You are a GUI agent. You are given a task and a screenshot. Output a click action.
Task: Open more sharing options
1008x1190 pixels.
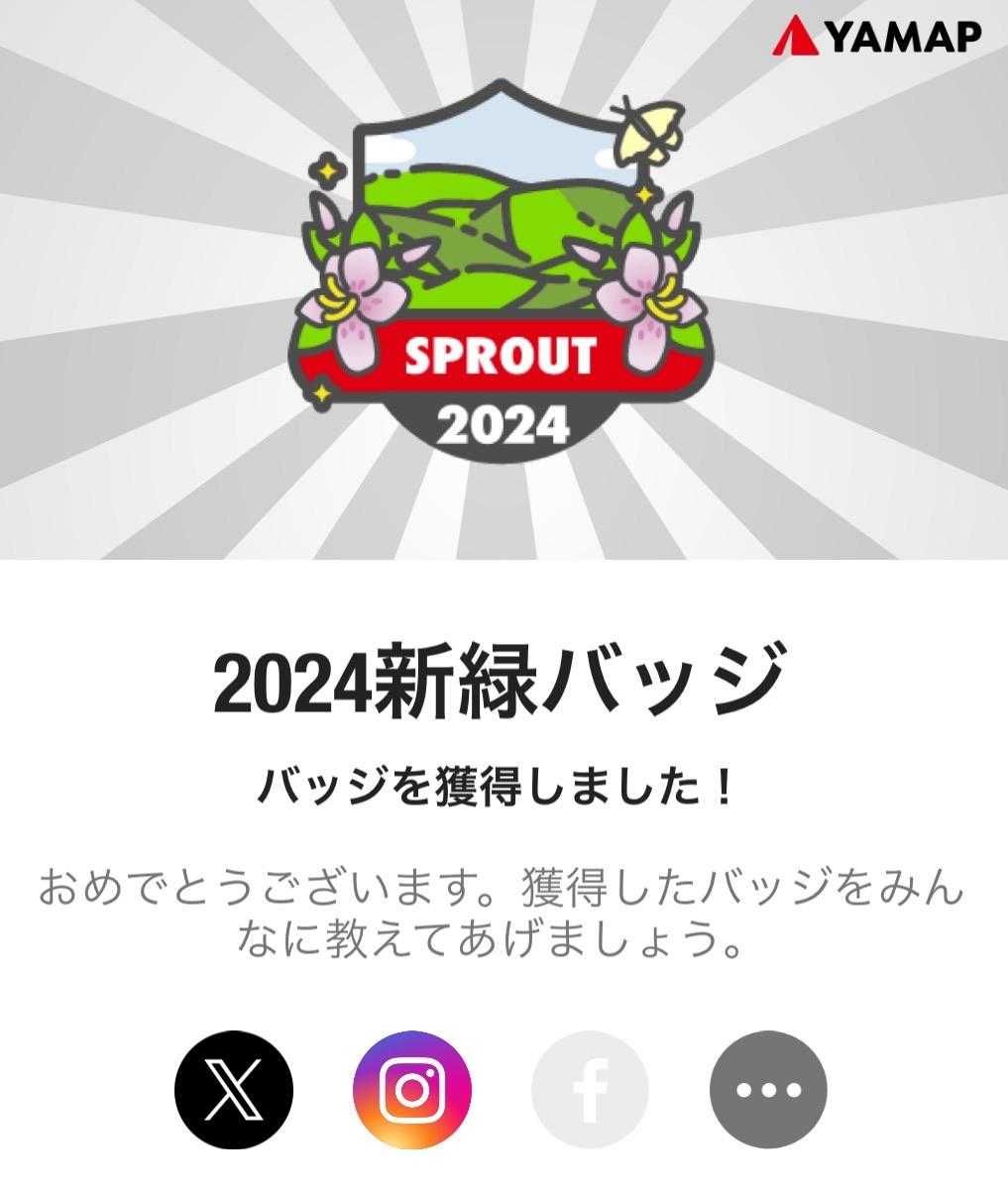click(769, 1089)
